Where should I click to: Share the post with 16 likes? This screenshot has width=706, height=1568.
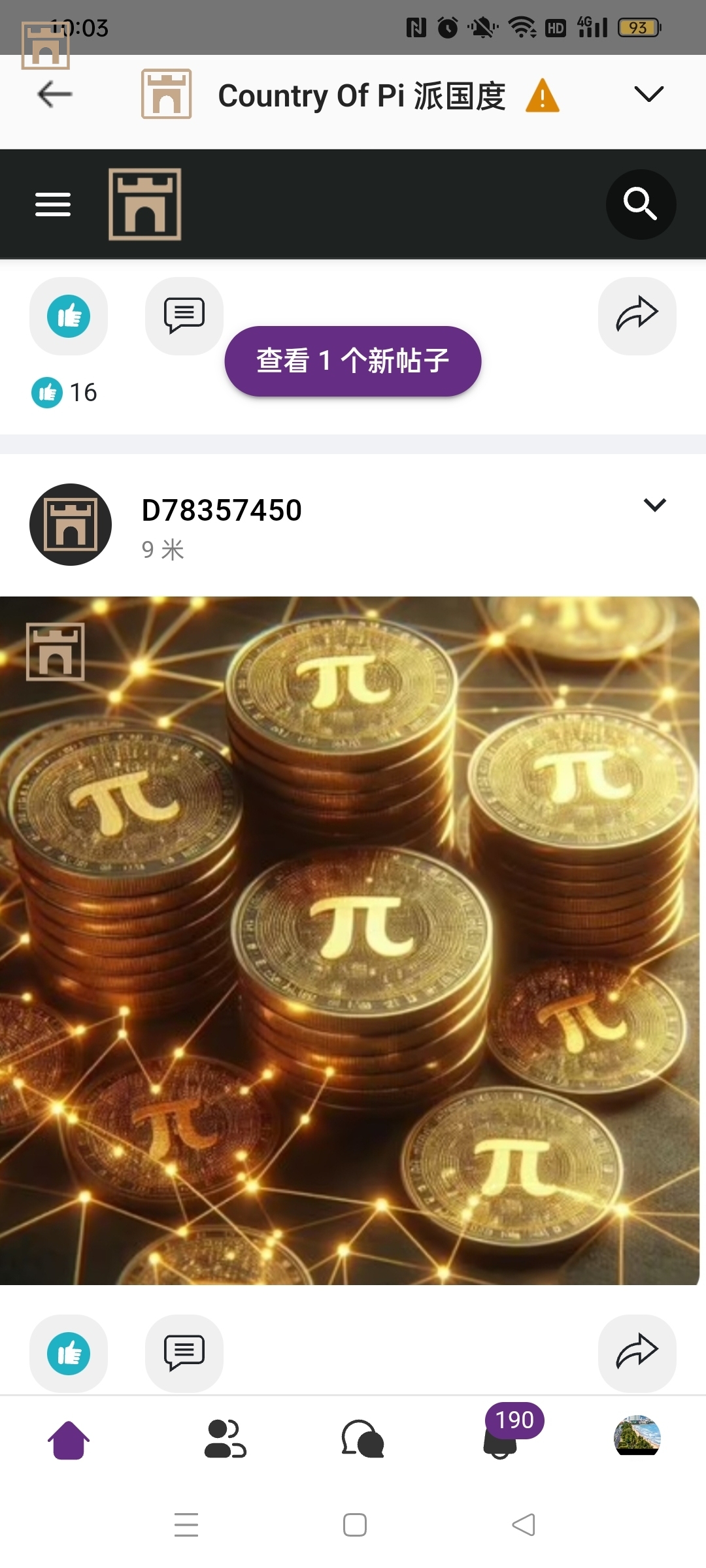(637, 317)
